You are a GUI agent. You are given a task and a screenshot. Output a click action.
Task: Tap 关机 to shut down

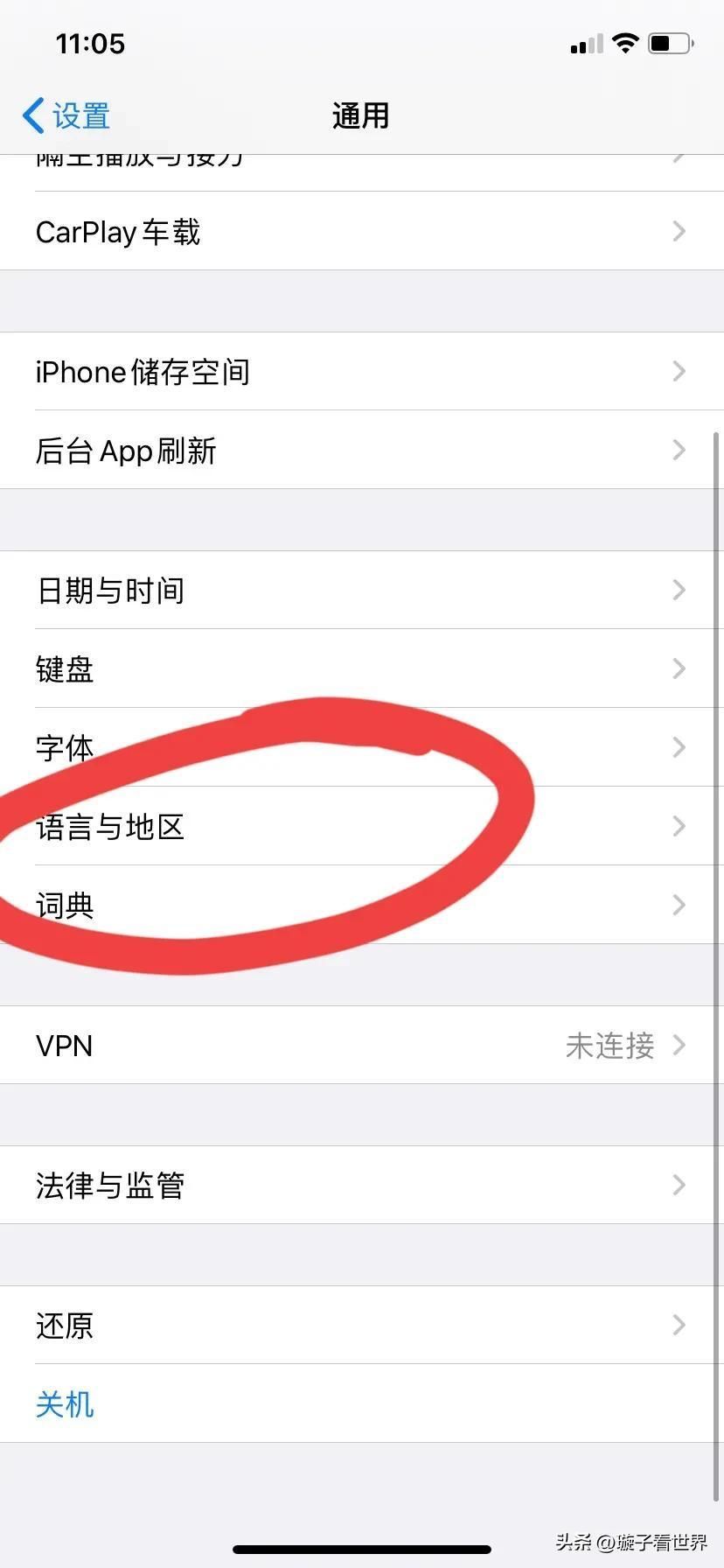coord(65,1404)
